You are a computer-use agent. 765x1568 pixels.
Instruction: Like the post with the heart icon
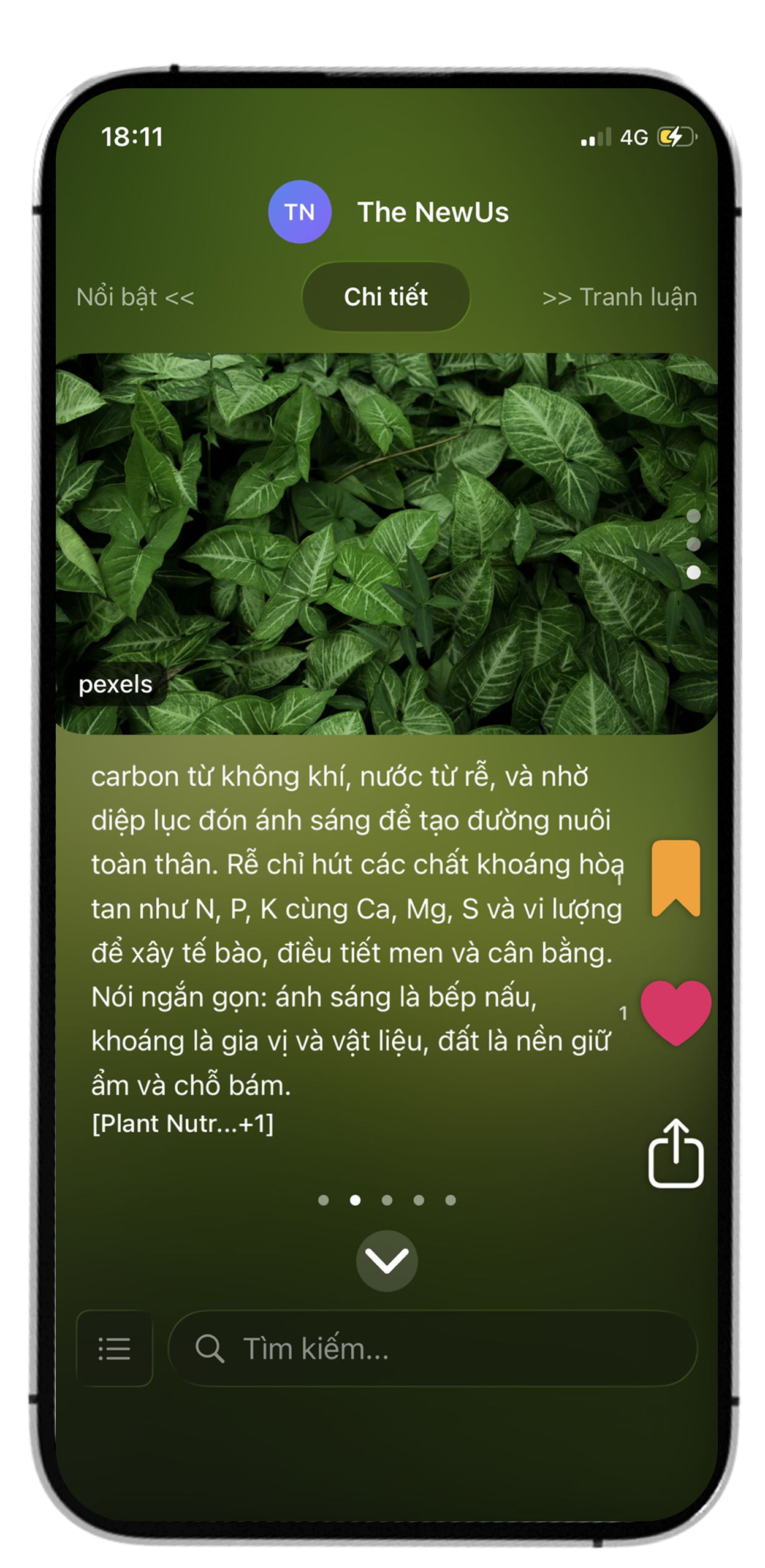(x=676, y=1012)
